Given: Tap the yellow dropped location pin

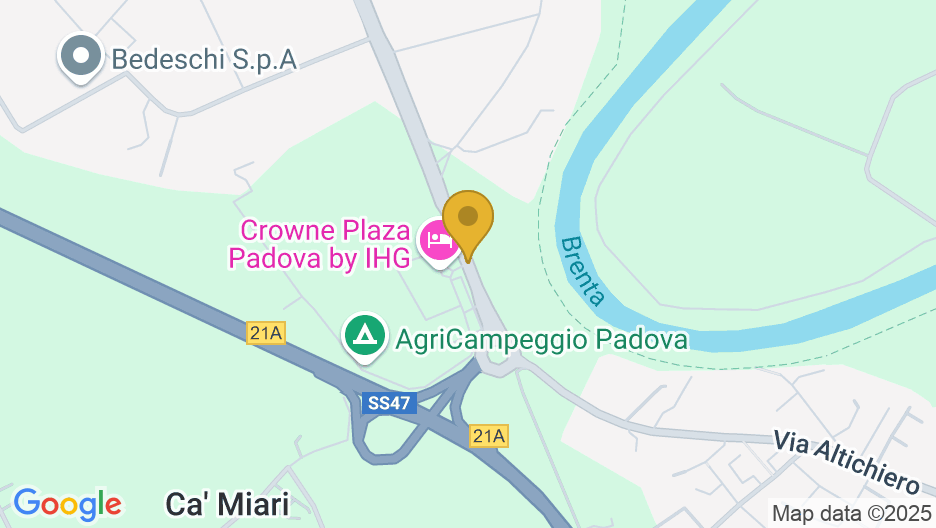Looking at the screenshot, I should tap(467, 219).
